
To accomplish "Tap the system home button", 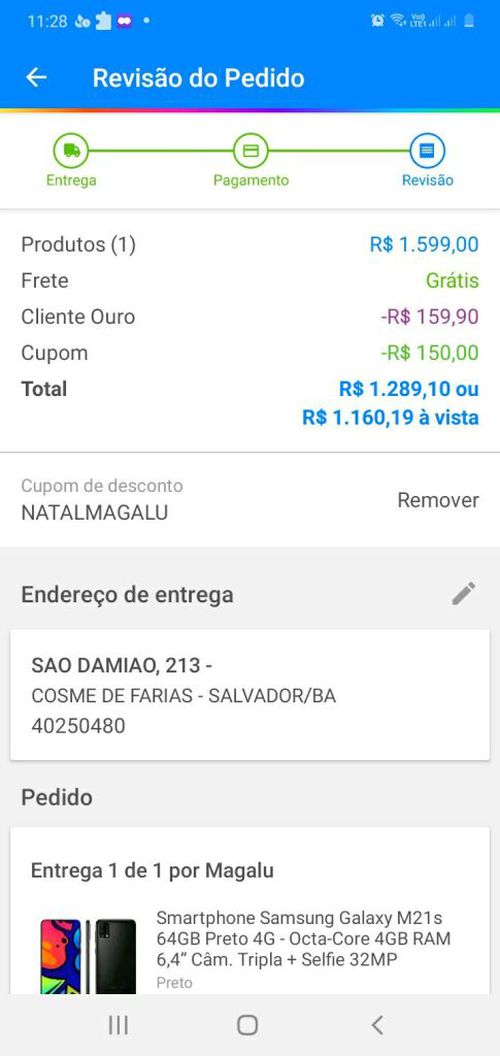I will click(247, 1025).
